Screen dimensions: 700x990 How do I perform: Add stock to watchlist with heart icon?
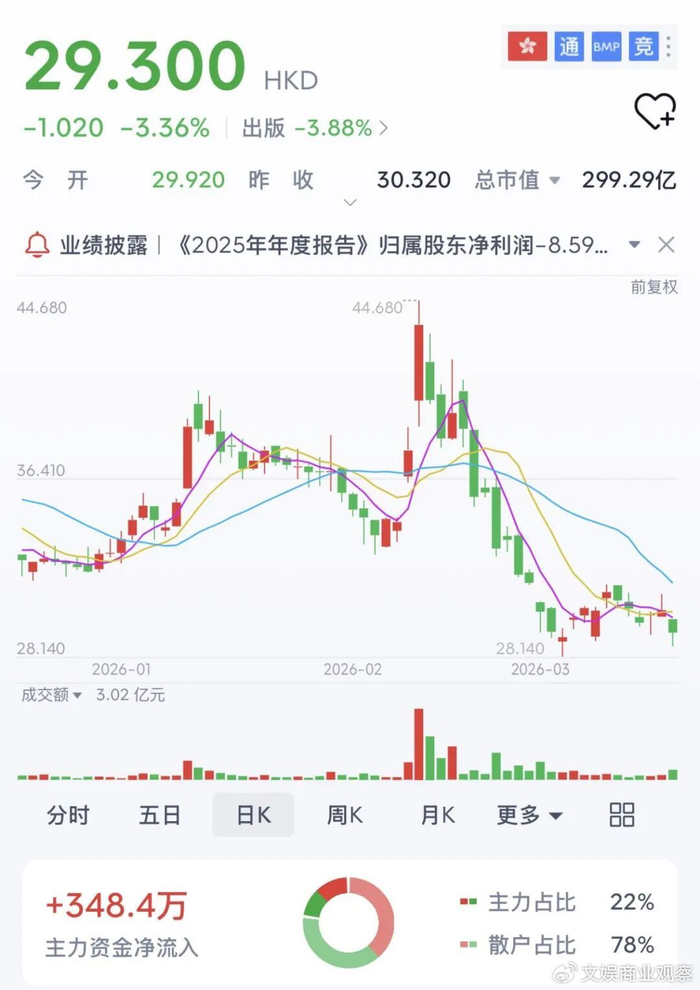pyautogui.click(x=655, y=112)
